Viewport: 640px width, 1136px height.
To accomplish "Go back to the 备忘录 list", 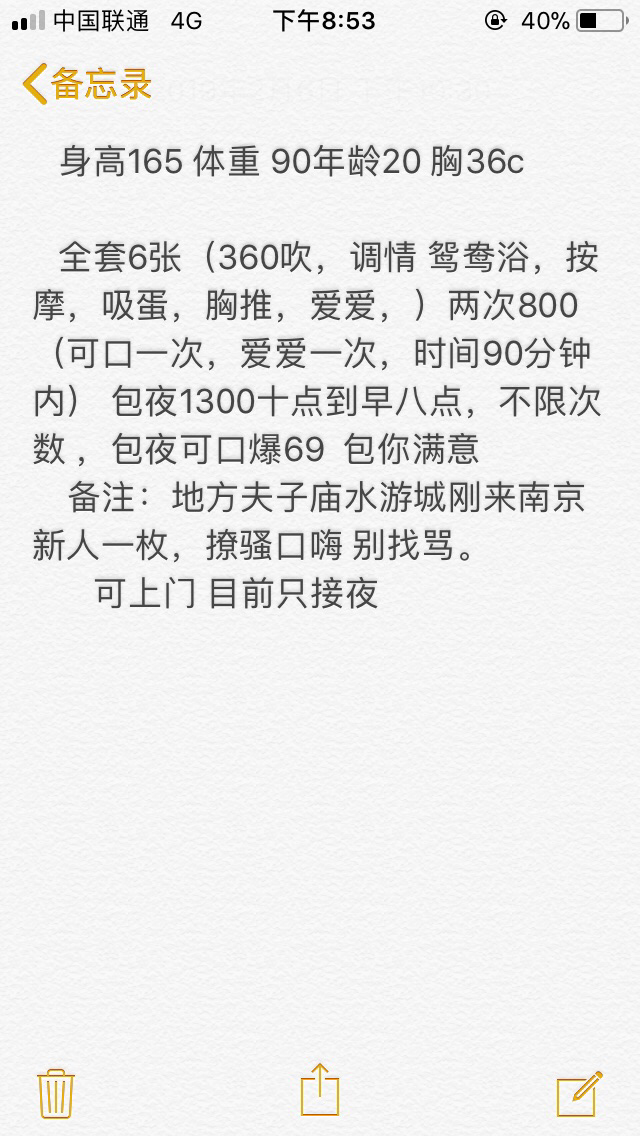I will click(87, 85).
